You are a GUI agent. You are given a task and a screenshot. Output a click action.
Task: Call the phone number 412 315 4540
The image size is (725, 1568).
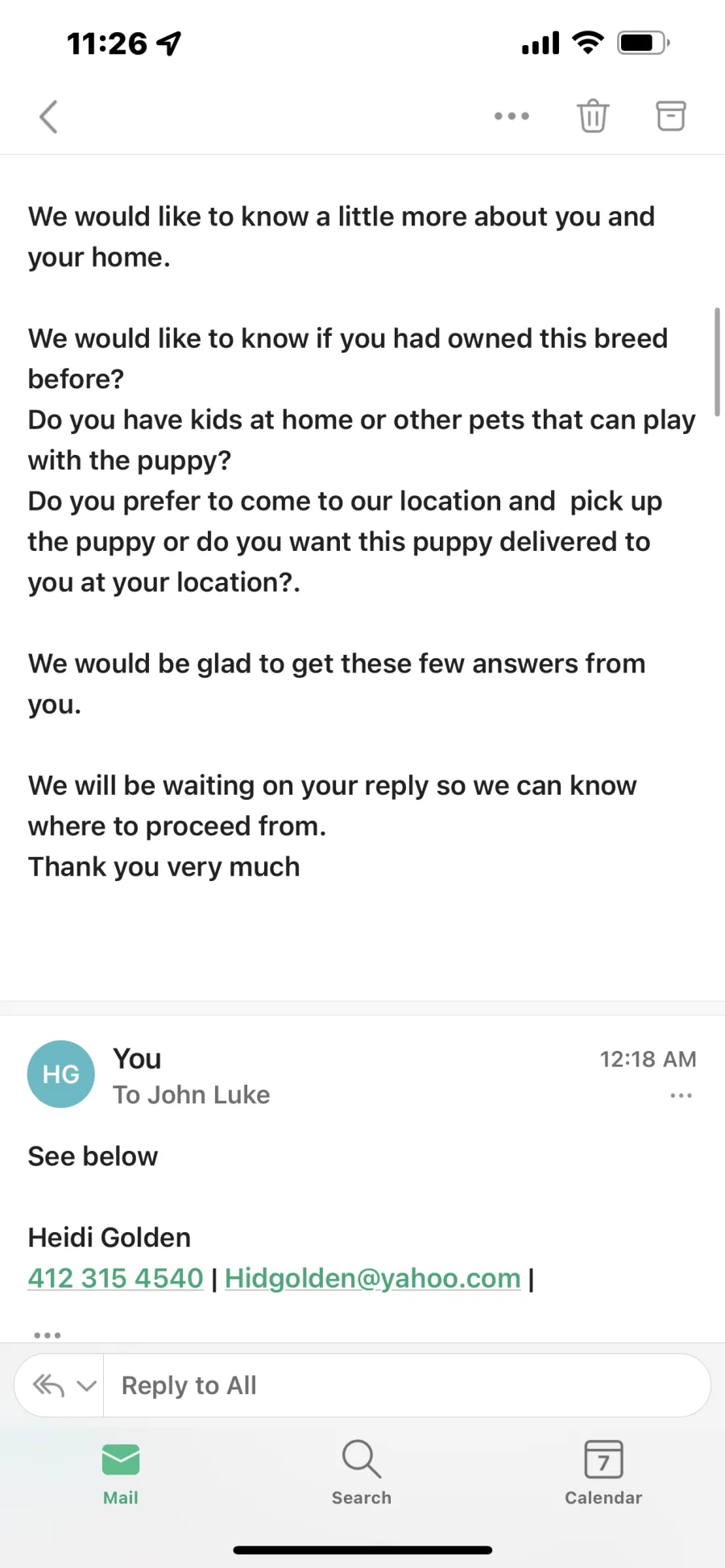pos(116,1278)
